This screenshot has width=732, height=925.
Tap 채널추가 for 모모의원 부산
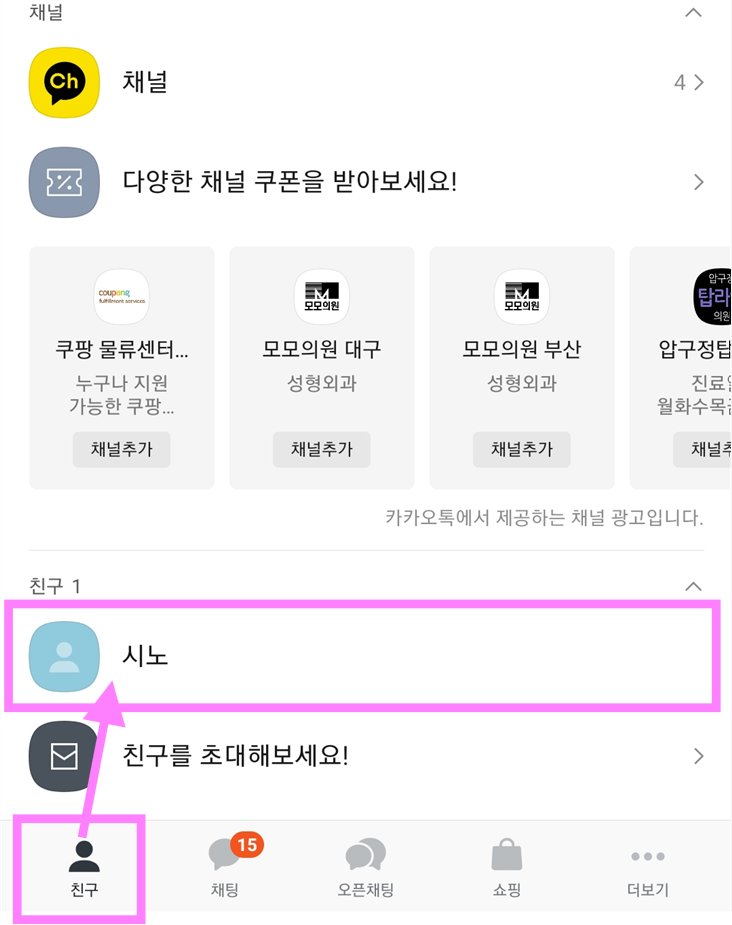coord(521,449)
